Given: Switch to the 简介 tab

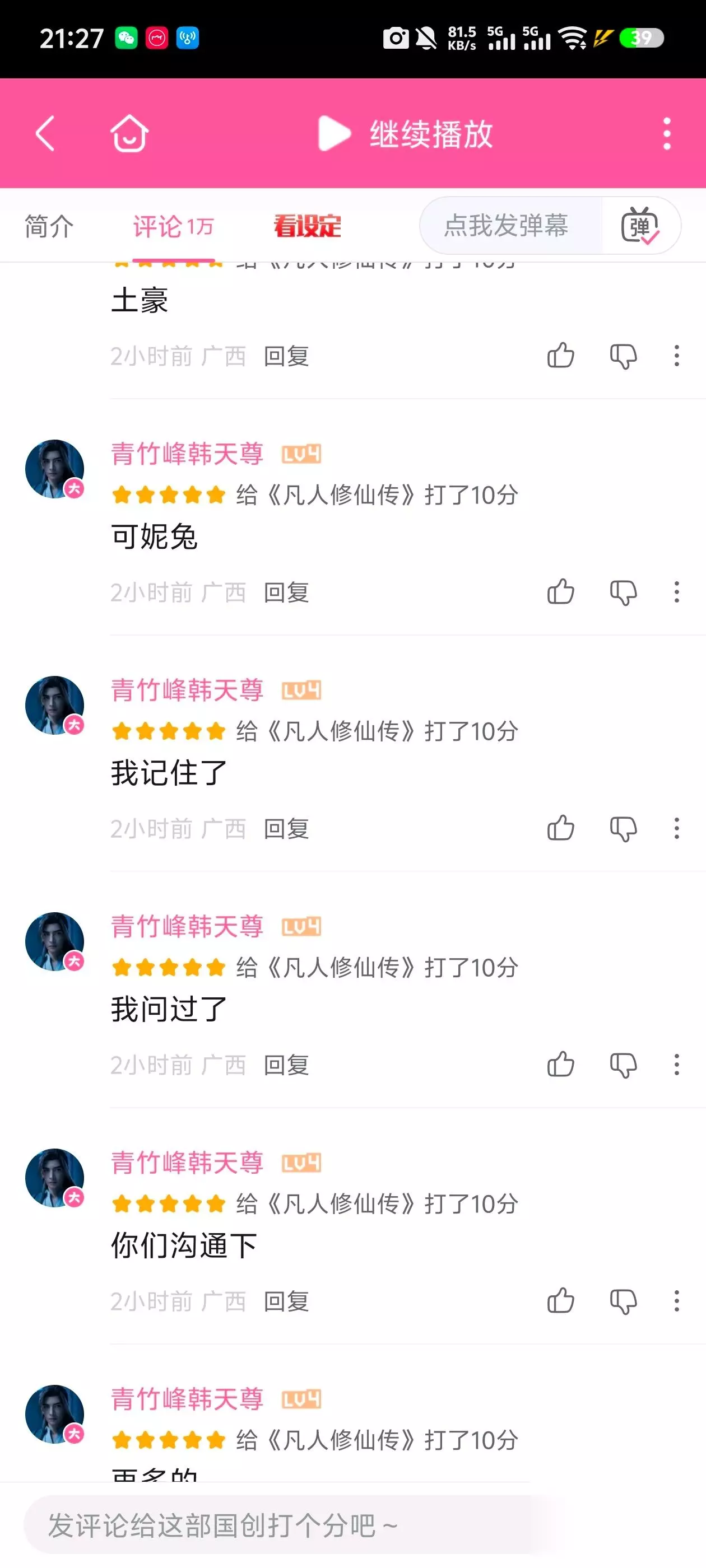Looking at the screenshot, I should (x=49, y=226).
